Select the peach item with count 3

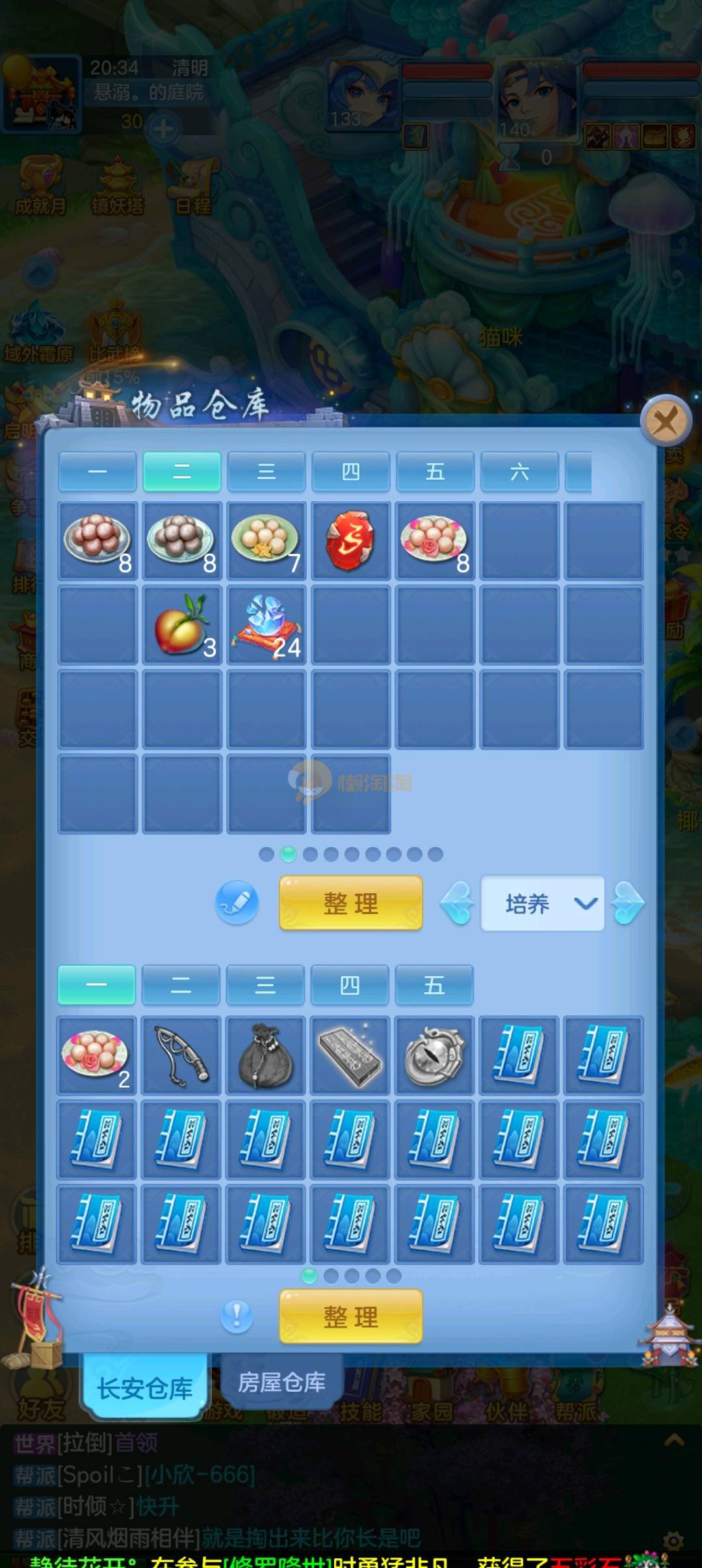(x=182, y=625)
